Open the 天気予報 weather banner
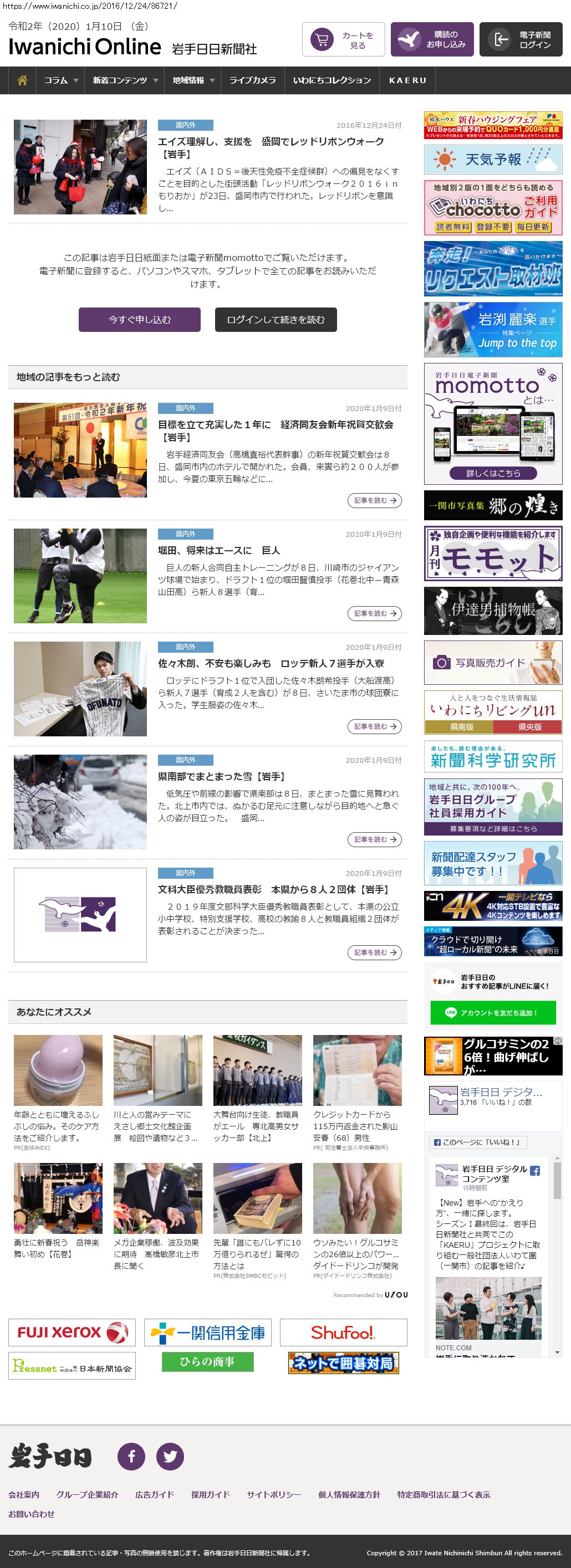The height and width of the screenshot is (1568, 571). tap(492, 160)
